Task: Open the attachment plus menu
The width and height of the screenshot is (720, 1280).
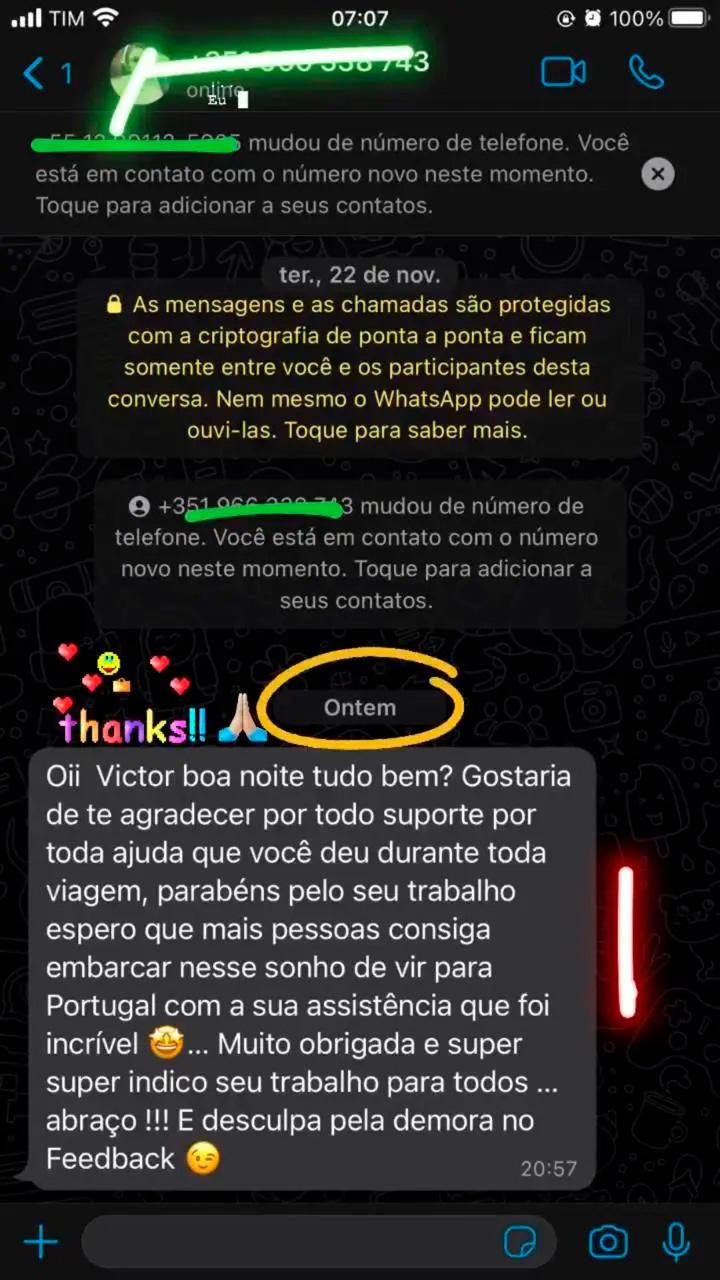Action: tap(41, 1243)
